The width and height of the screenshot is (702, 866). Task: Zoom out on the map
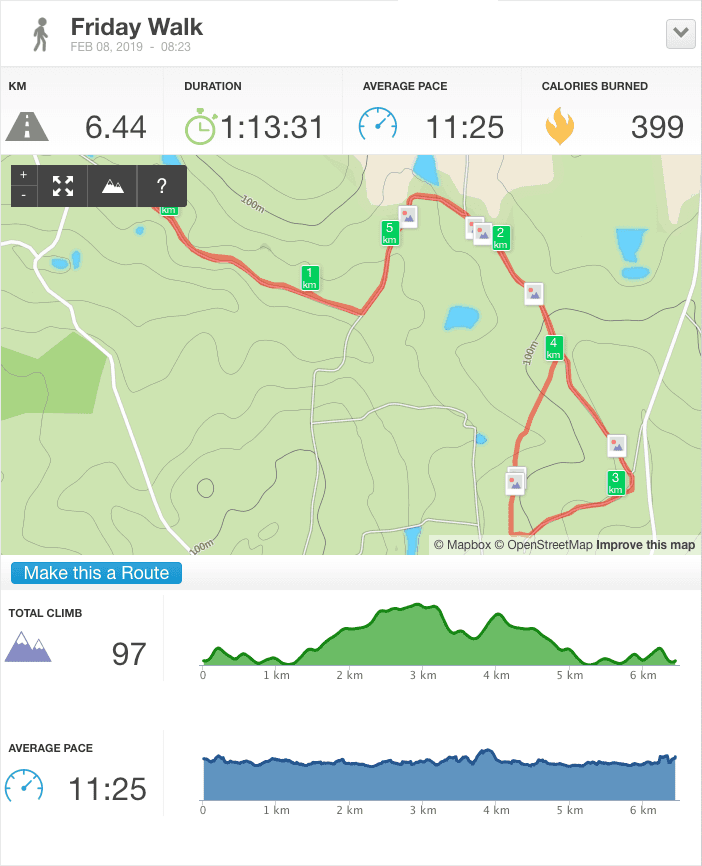(24, 195)
